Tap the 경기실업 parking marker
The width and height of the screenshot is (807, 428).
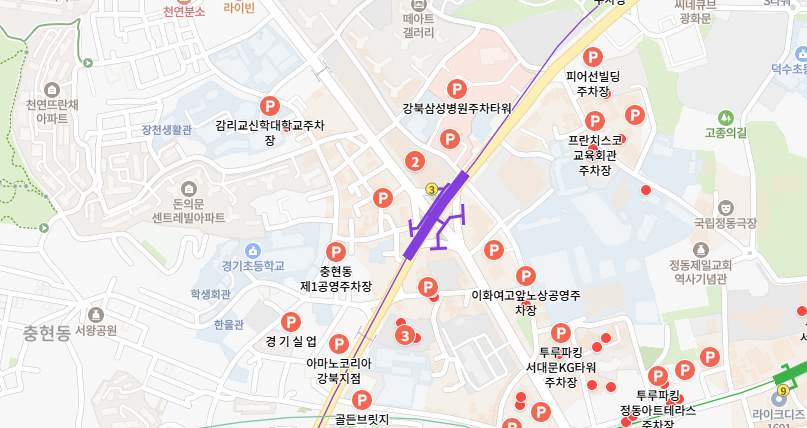pyautogui.click(x=291, y=323)
